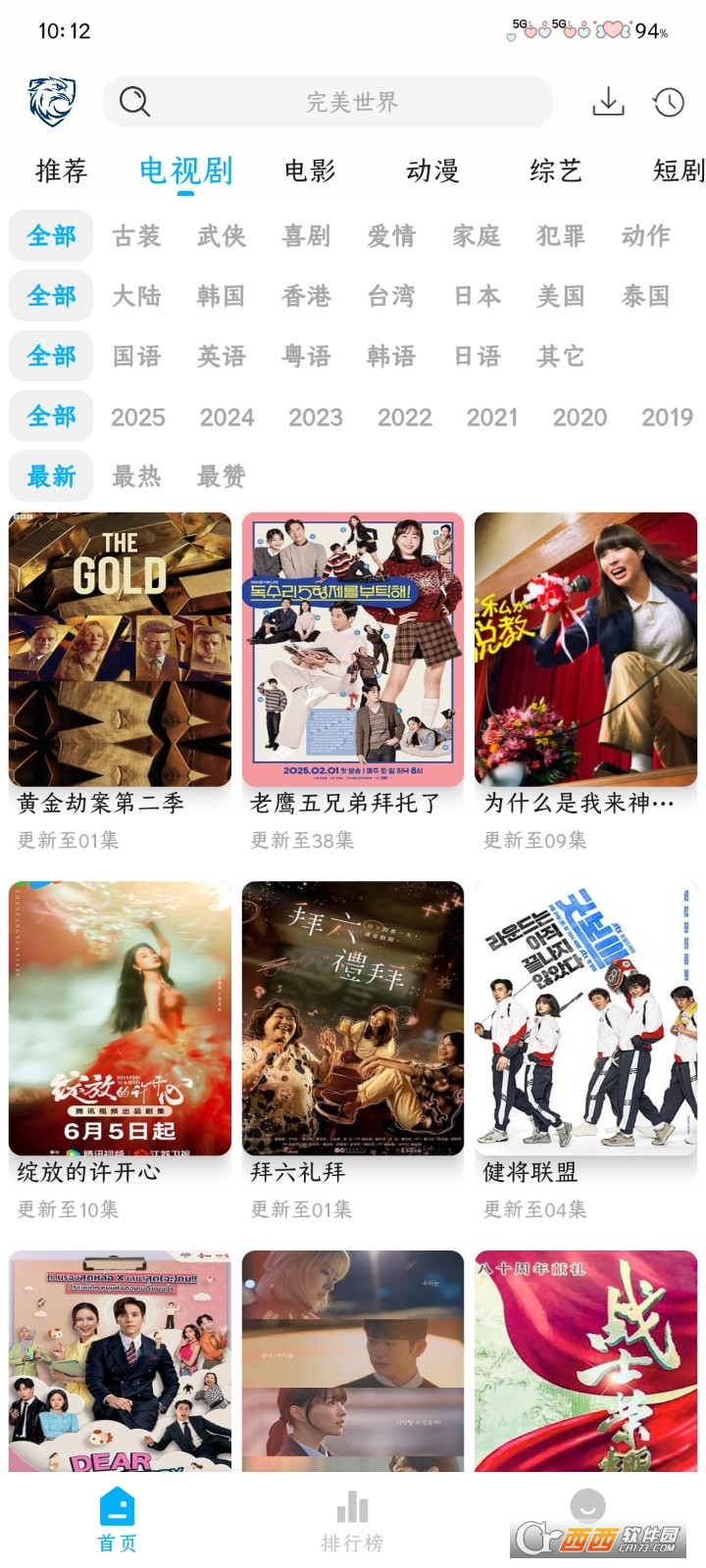Filter by 古装 genre
This screenshot has width=706, height=1568.
tap(136, 236)
